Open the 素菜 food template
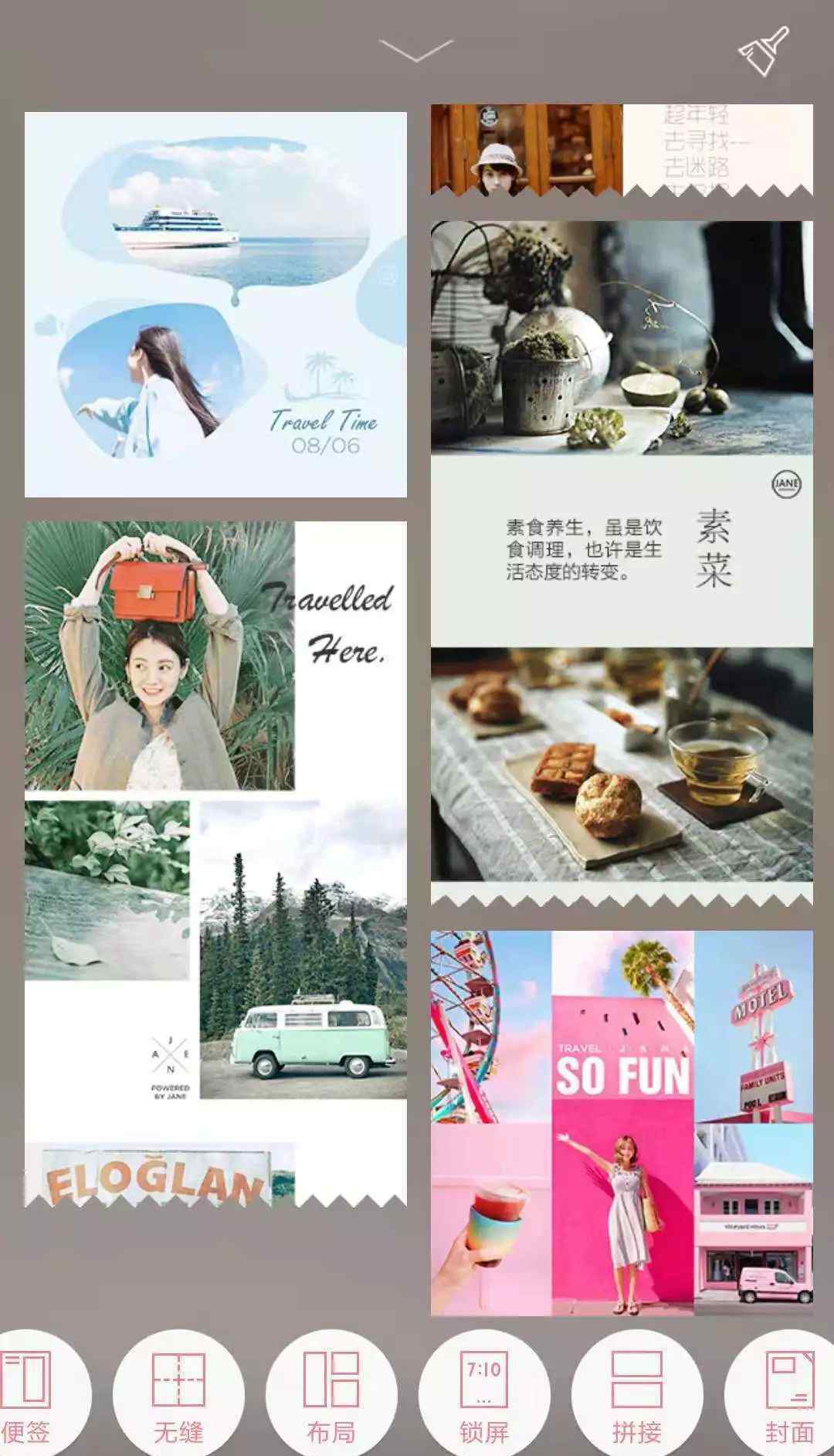The width and height of the screenshot is (834, 1456). tap(622, 561)
